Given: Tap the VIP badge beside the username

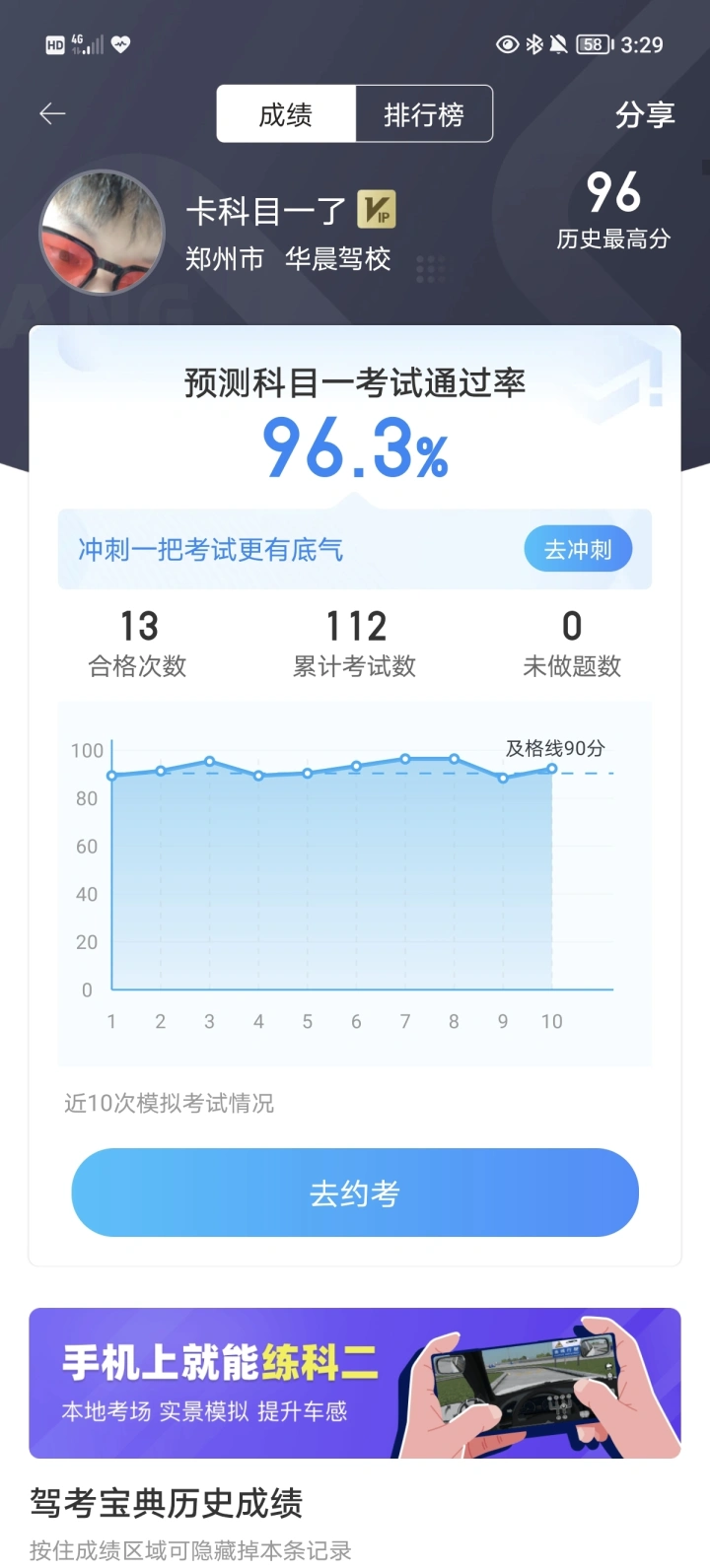Looking at the screenshot, I should pyautogui.click(x=376, y=210).
